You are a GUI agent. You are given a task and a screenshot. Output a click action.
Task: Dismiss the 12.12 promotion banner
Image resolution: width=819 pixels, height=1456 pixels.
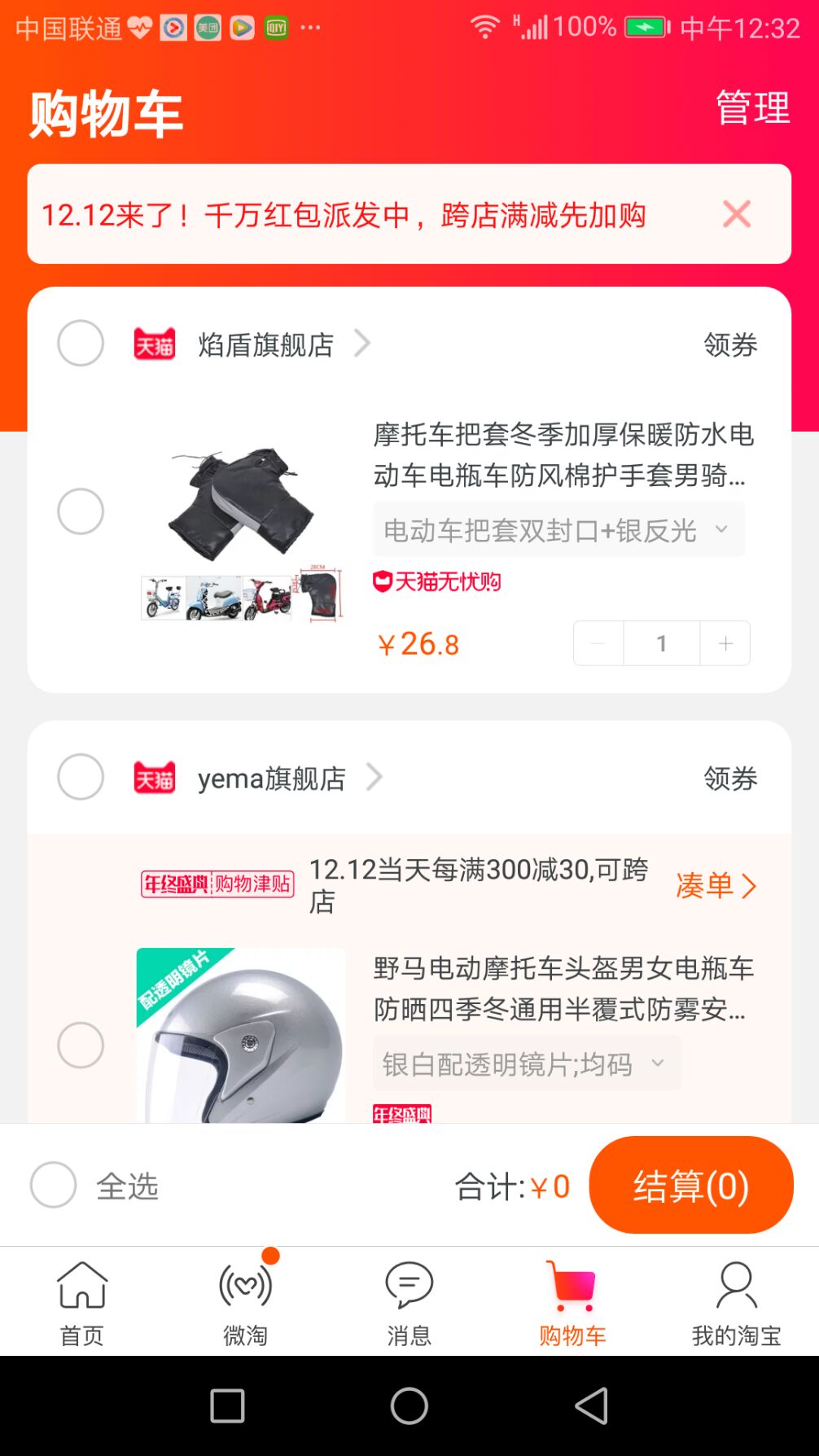pos(736,214)
